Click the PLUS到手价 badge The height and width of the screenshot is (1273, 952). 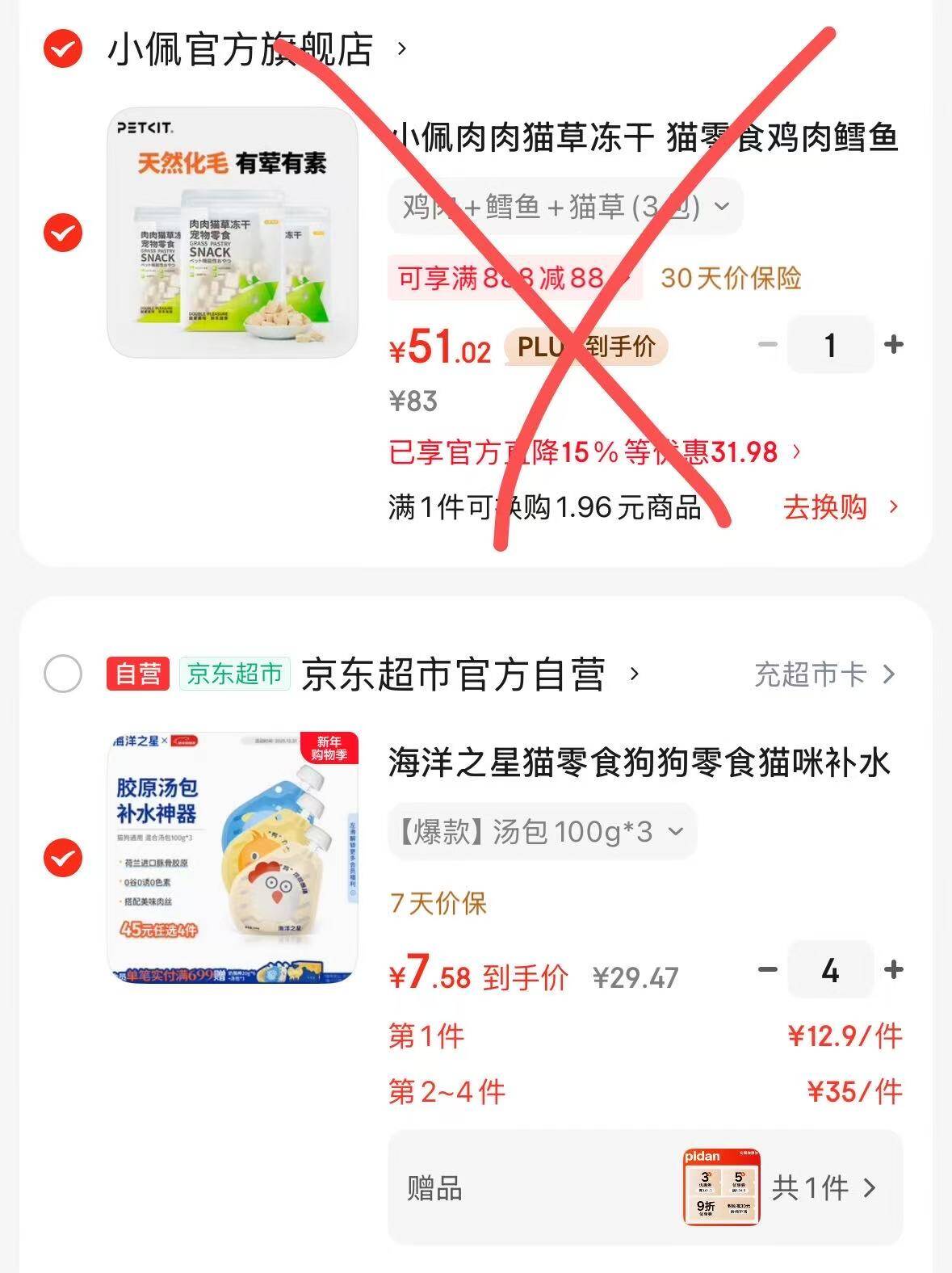pyautogui.click(x=587, y=346)
